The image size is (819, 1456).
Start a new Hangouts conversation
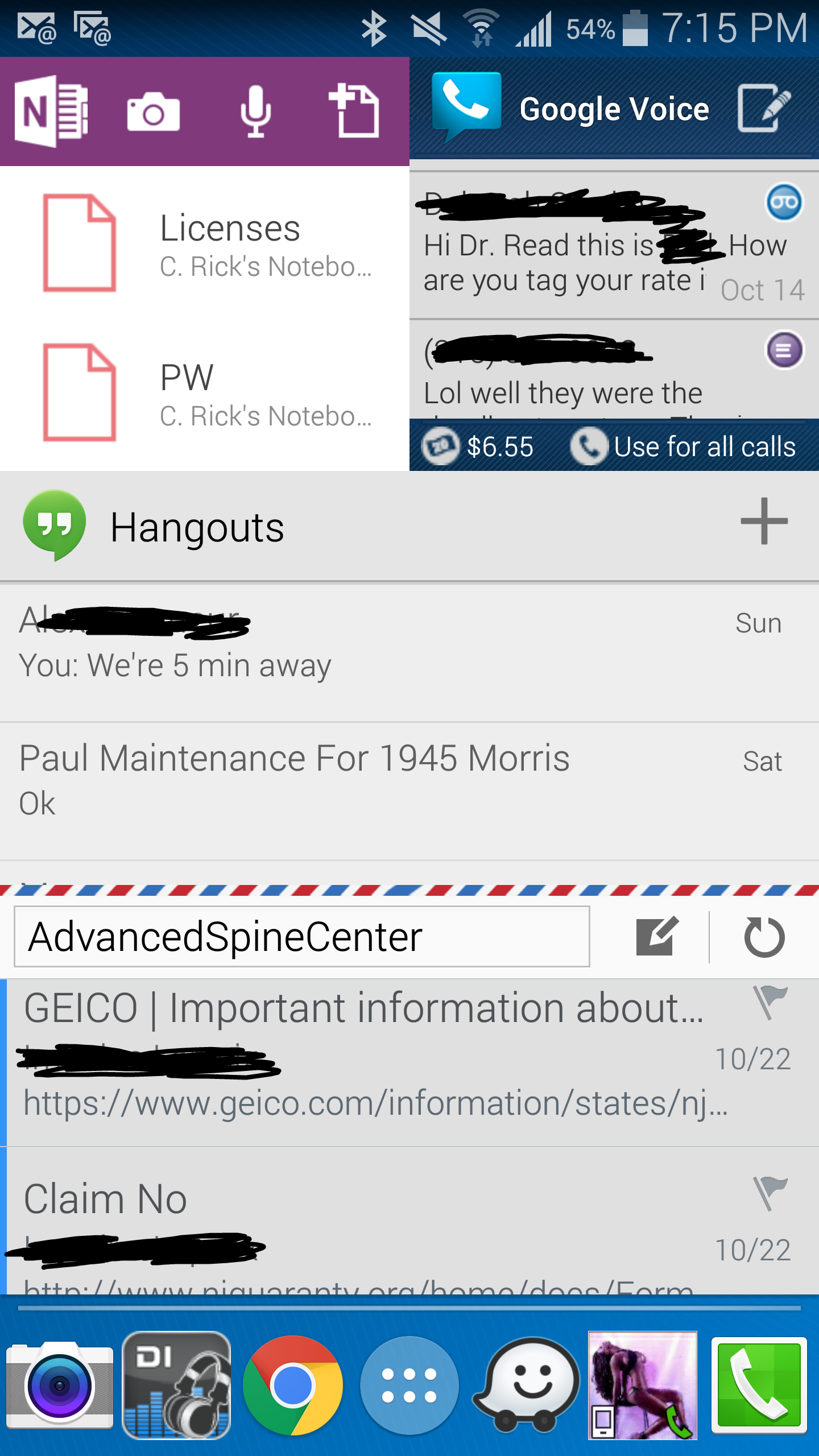764,522
